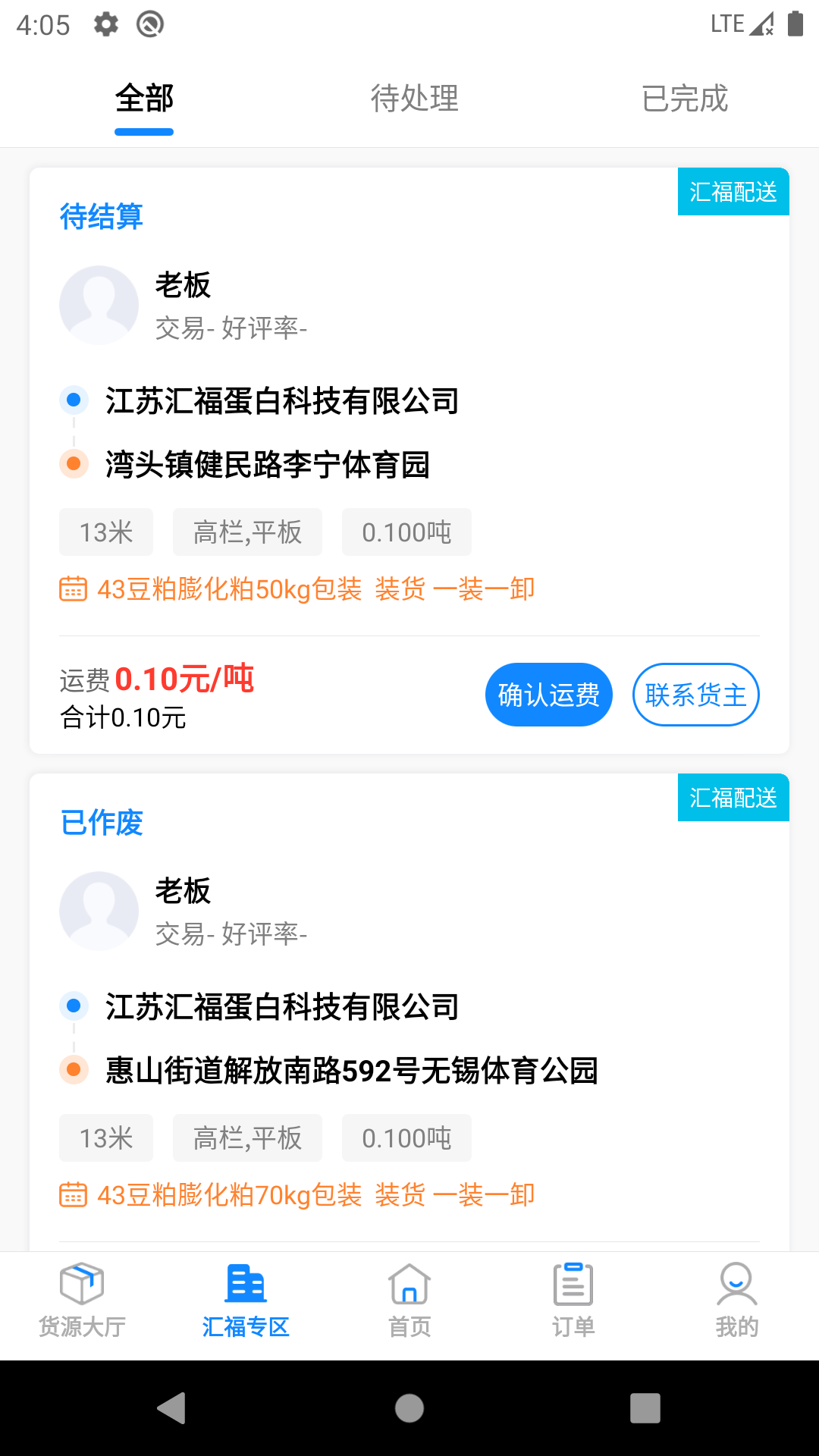
Task: Click the calendar icon beside 43豆粕膨化粕70kg包装
Action: [x=73, y=1194]
